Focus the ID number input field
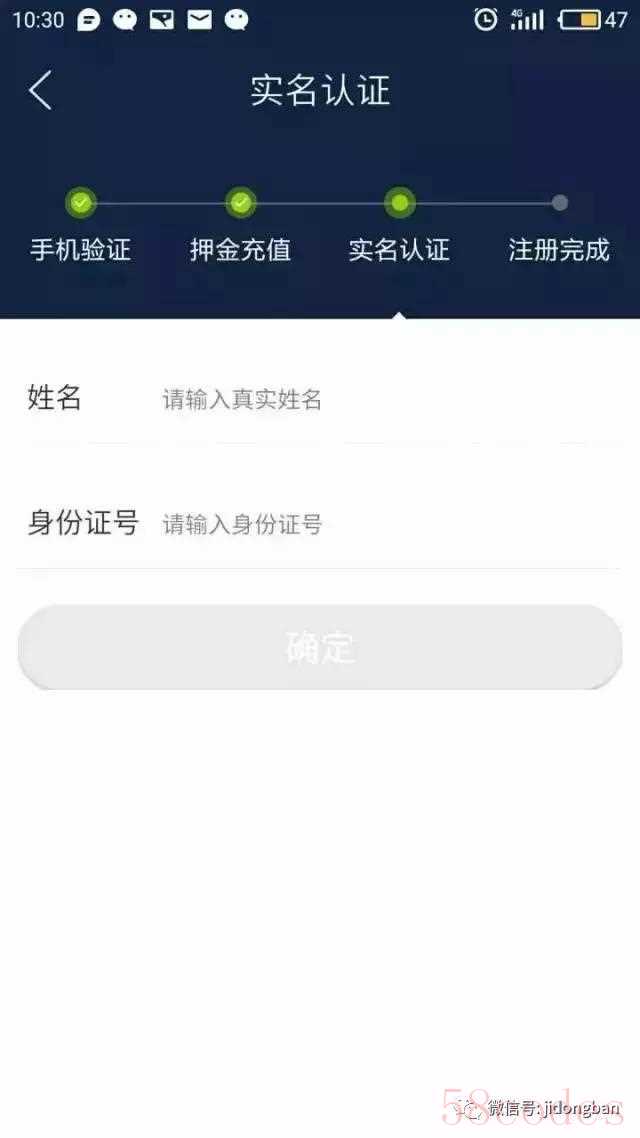This screenshot has height=1138, width=640. pos(390,524)
